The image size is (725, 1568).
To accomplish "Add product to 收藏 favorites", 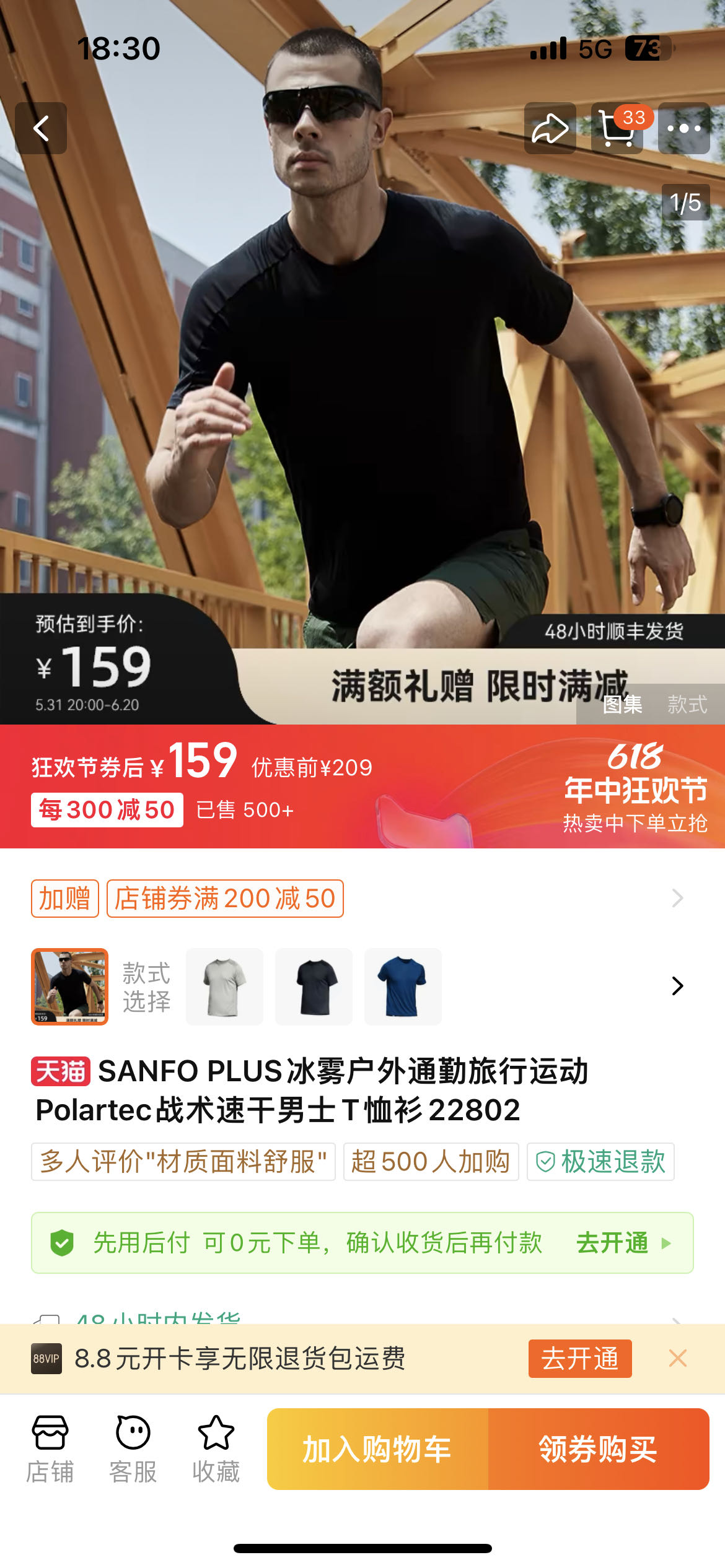I will point(216,1449).
